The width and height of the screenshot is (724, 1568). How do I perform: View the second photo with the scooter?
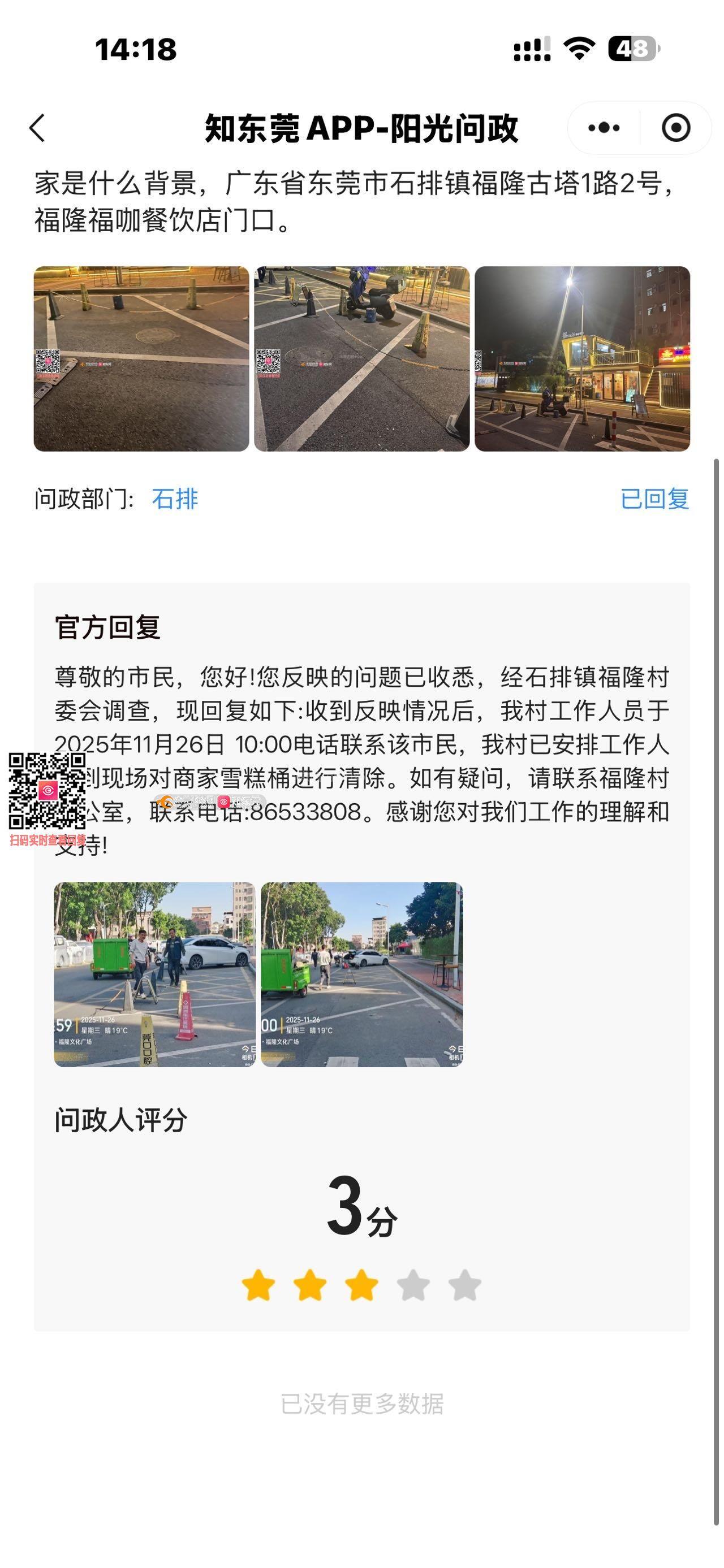coord(361,358)
